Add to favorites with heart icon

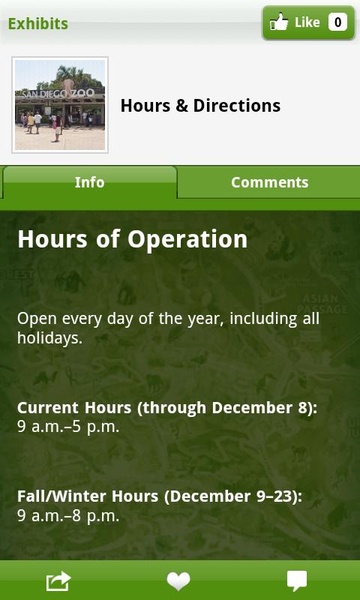(x=179, y=581)
